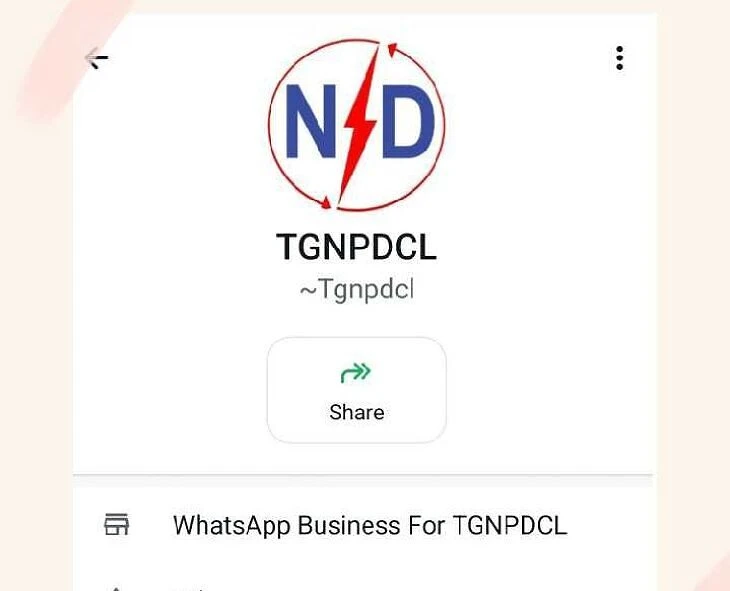
Task: Go back using the arrow icon
Action: 97,59
